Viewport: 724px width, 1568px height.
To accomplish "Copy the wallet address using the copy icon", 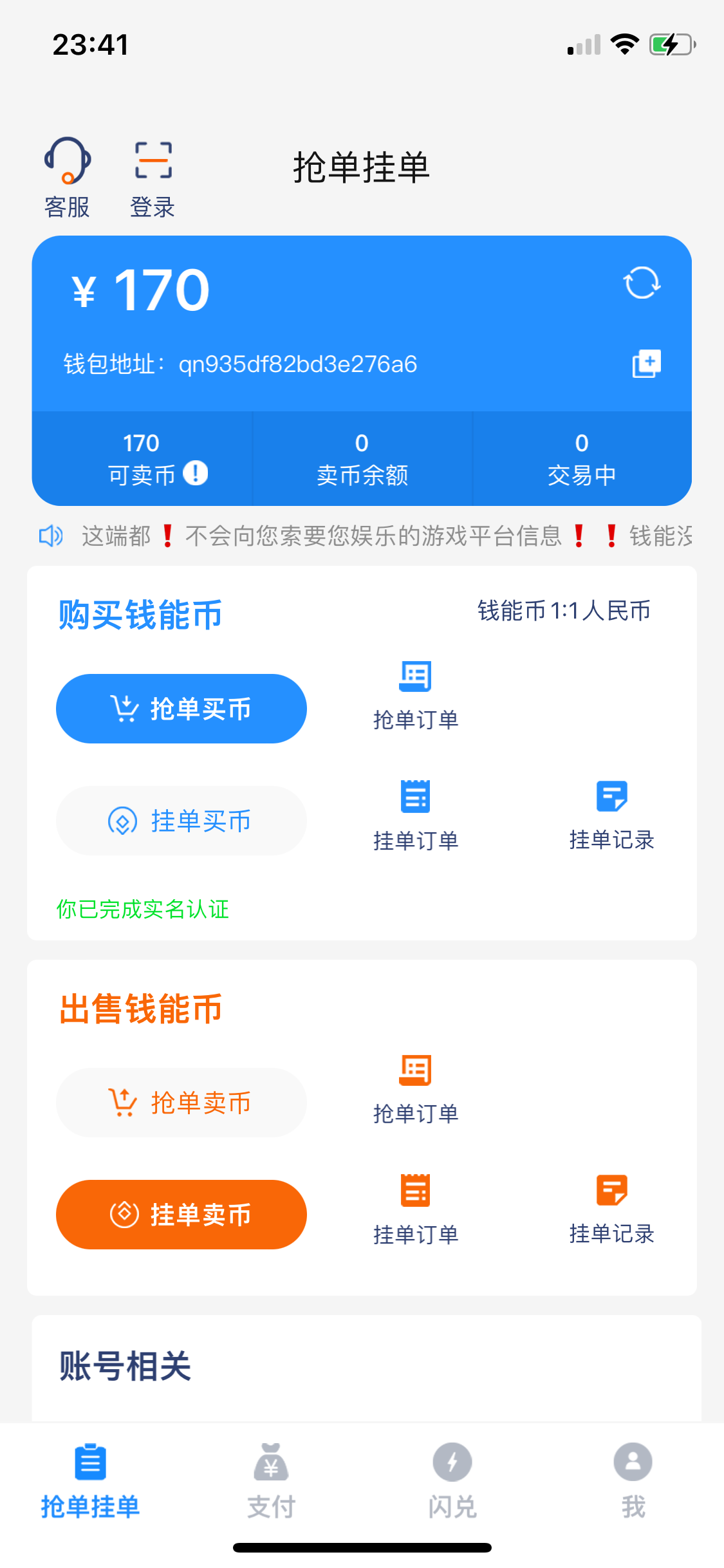I will tap(645, 364).
